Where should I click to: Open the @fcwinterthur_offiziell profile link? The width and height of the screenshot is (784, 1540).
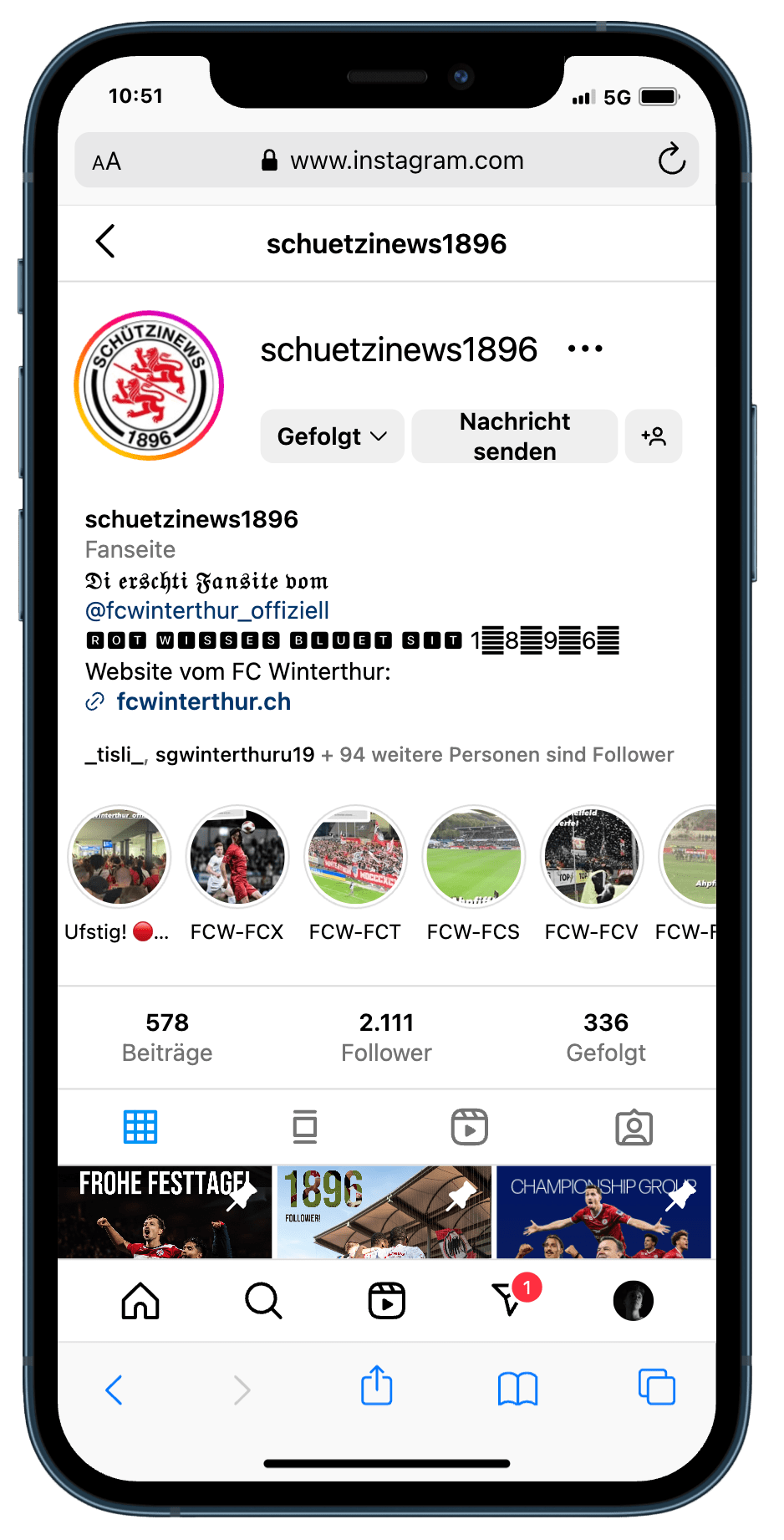[x=207, y=610]
